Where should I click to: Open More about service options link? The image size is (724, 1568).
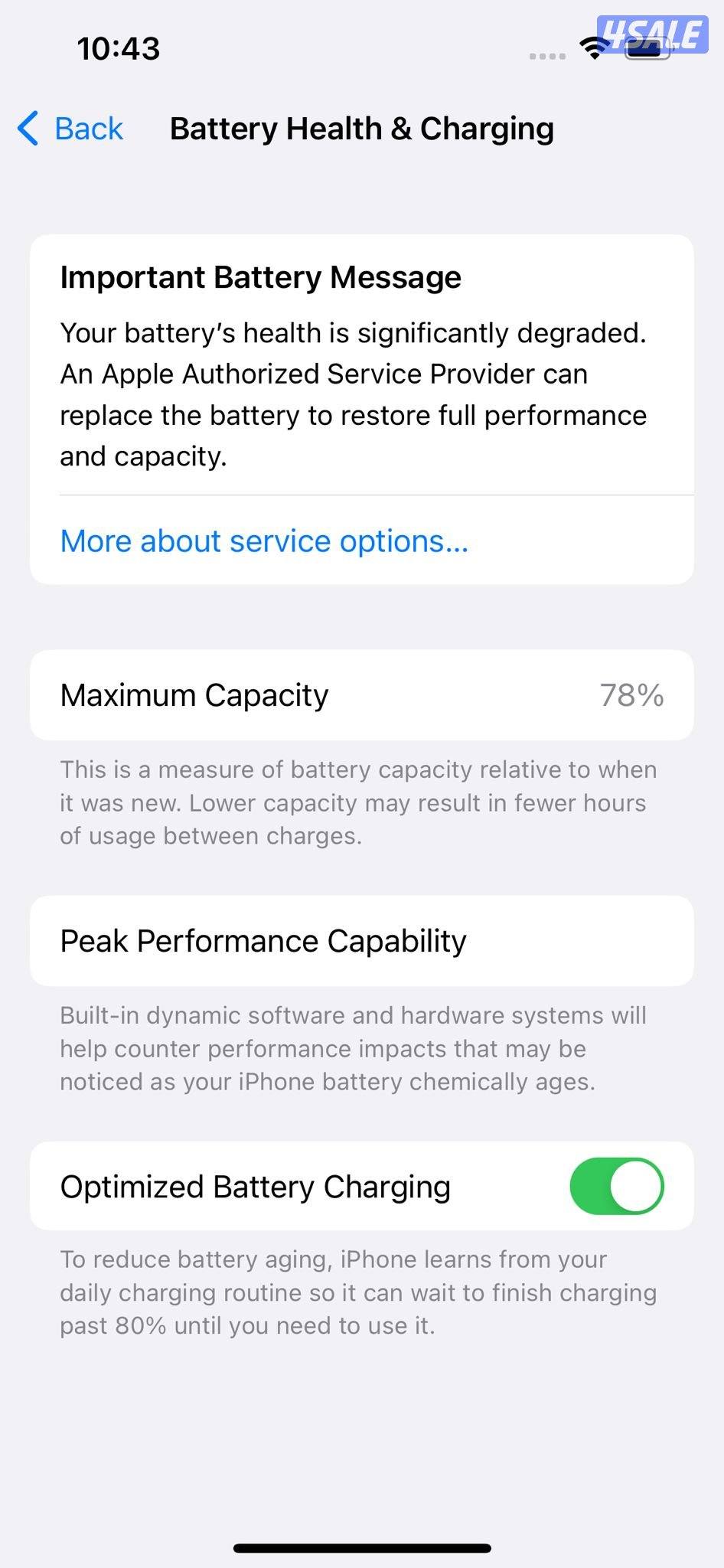point(264,541)
